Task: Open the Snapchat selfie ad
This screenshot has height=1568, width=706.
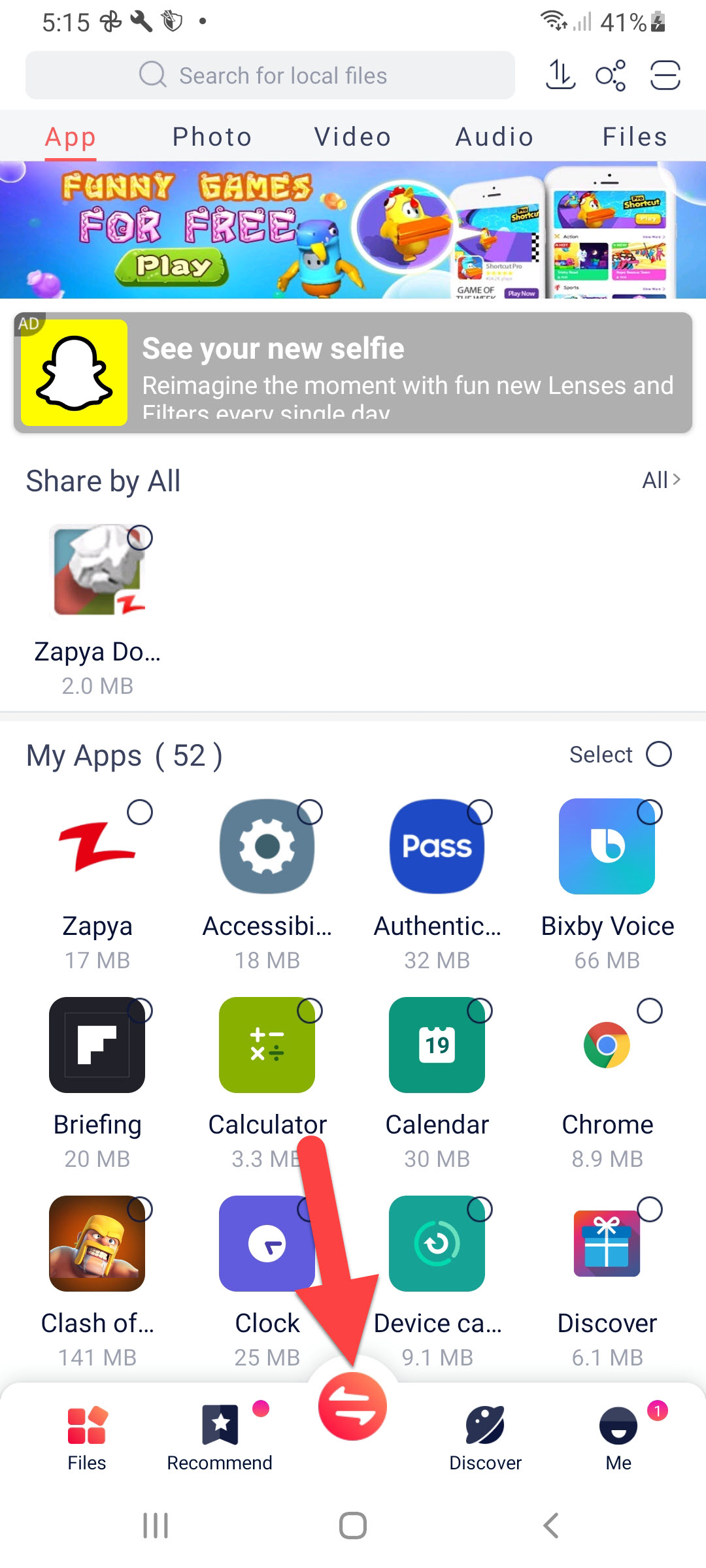Action: (x=353, y=372)
